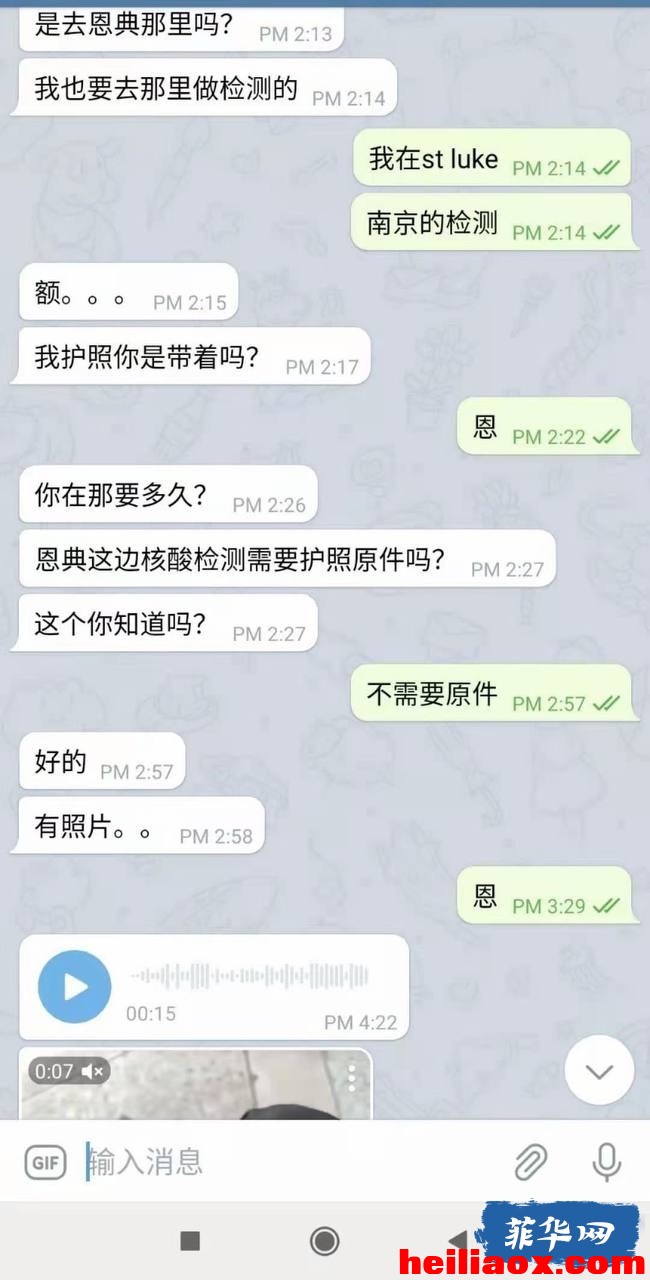Open the muted 0:07 video message
The image size is (650, 1280).
195,1083
